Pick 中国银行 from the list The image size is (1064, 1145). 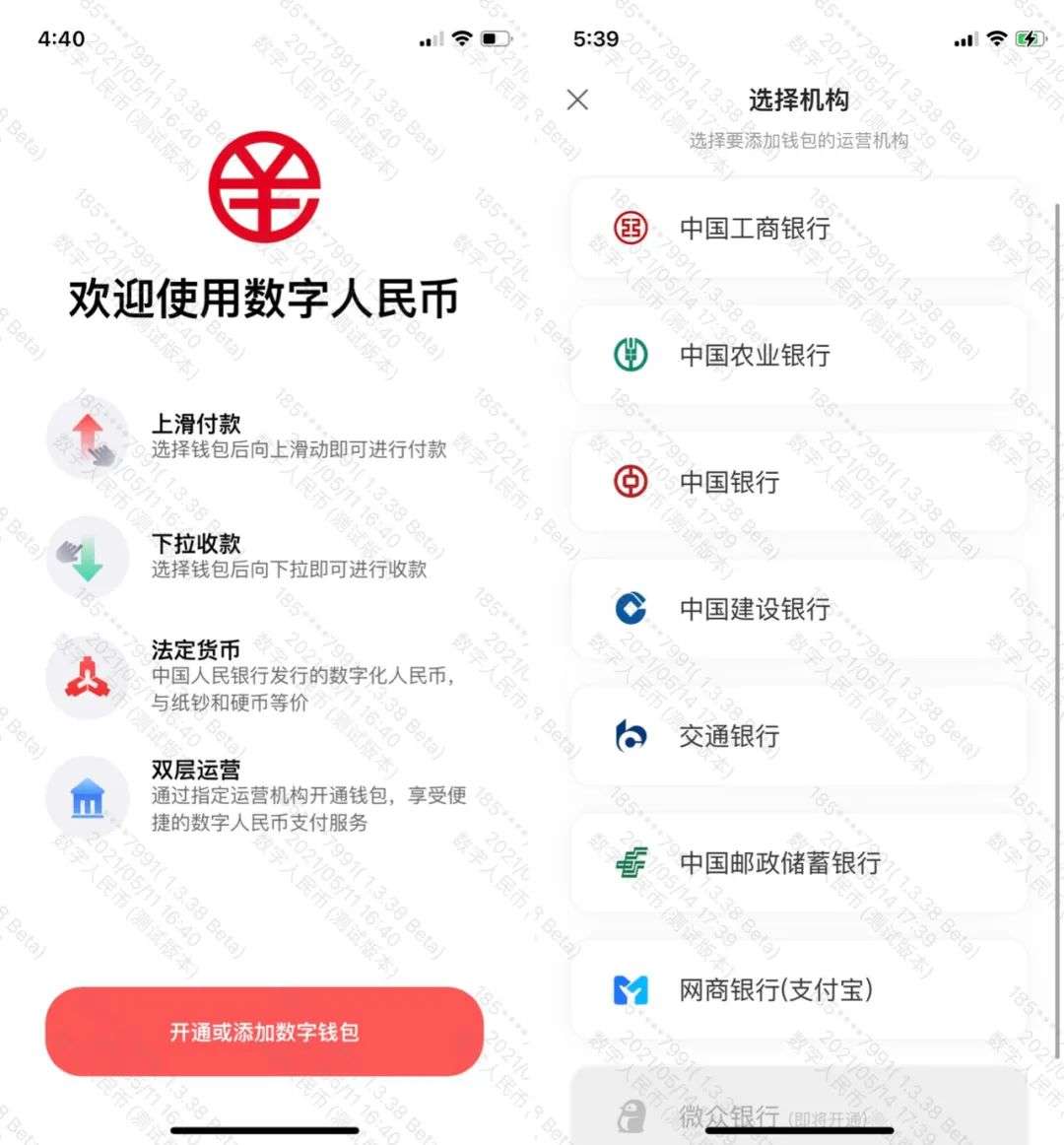[798, 483]
